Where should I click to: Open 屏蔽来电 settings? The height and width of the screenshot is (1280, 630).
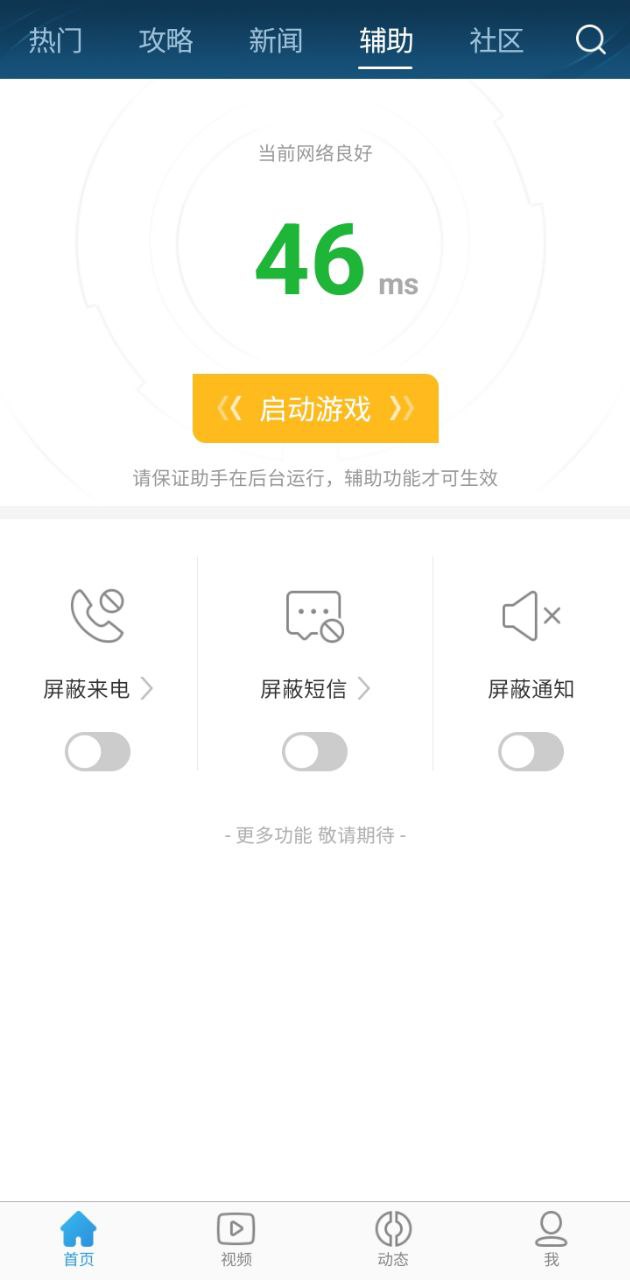pos(98,689)
